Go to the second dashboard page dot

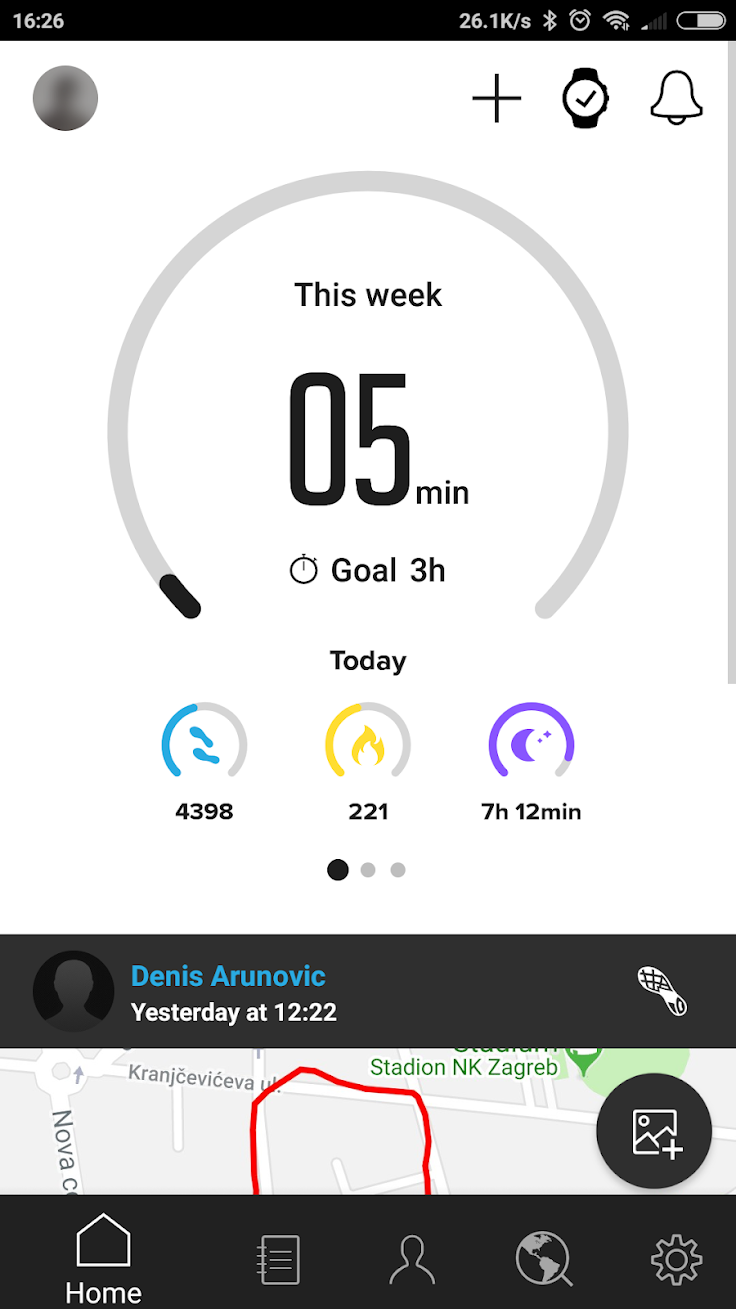[x=368, y=870]
